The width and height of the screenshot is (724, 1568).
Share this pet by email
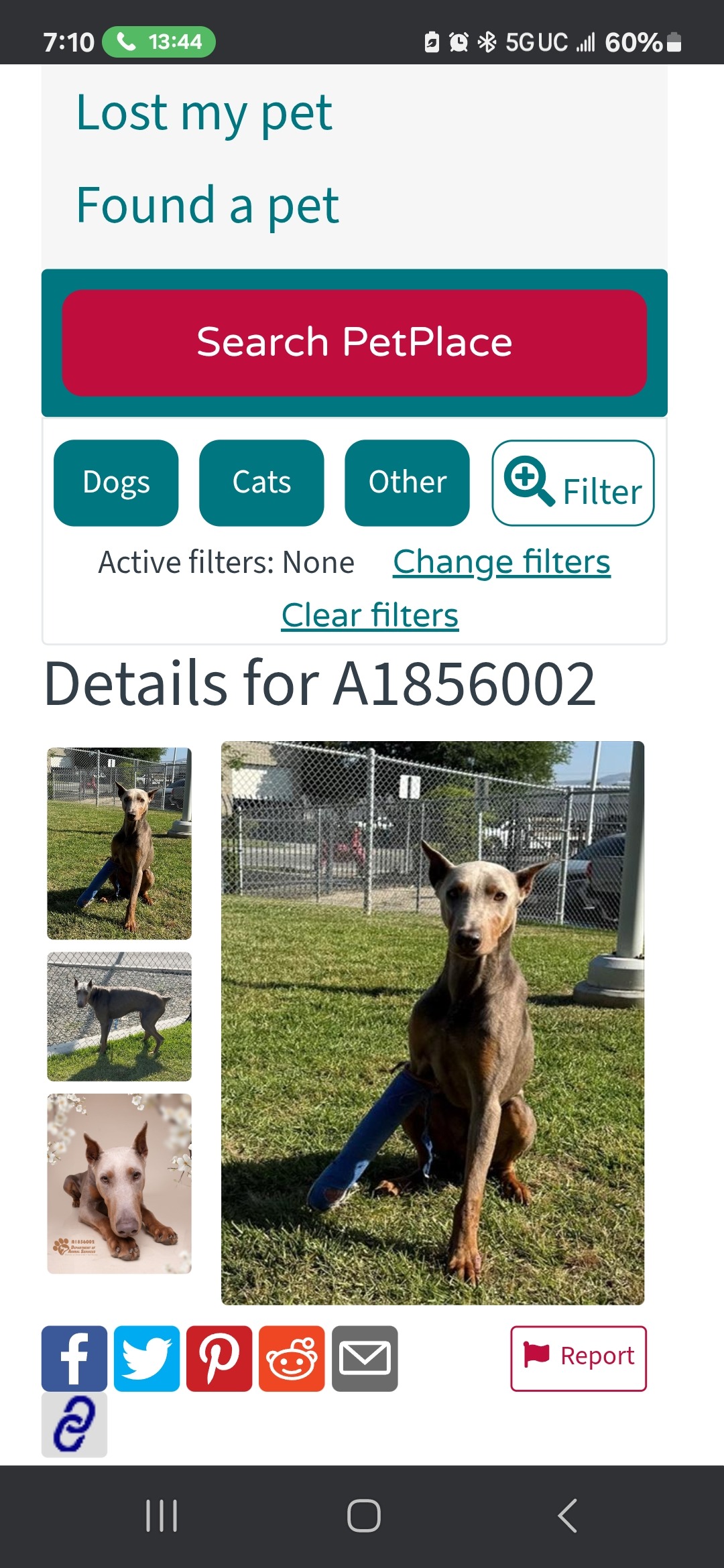(x=365, y=1358)
